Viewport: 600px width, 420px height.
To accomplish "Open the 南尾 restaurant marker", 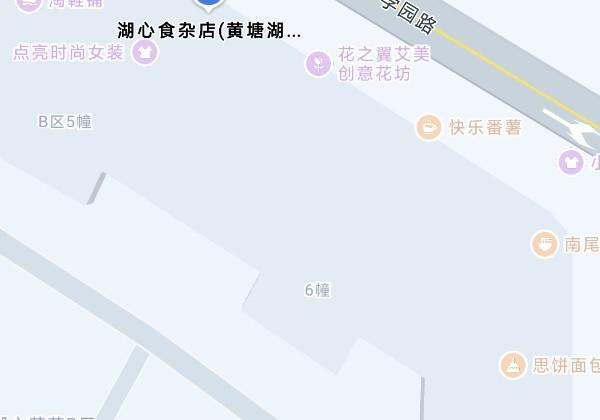I will click(544, 243).
